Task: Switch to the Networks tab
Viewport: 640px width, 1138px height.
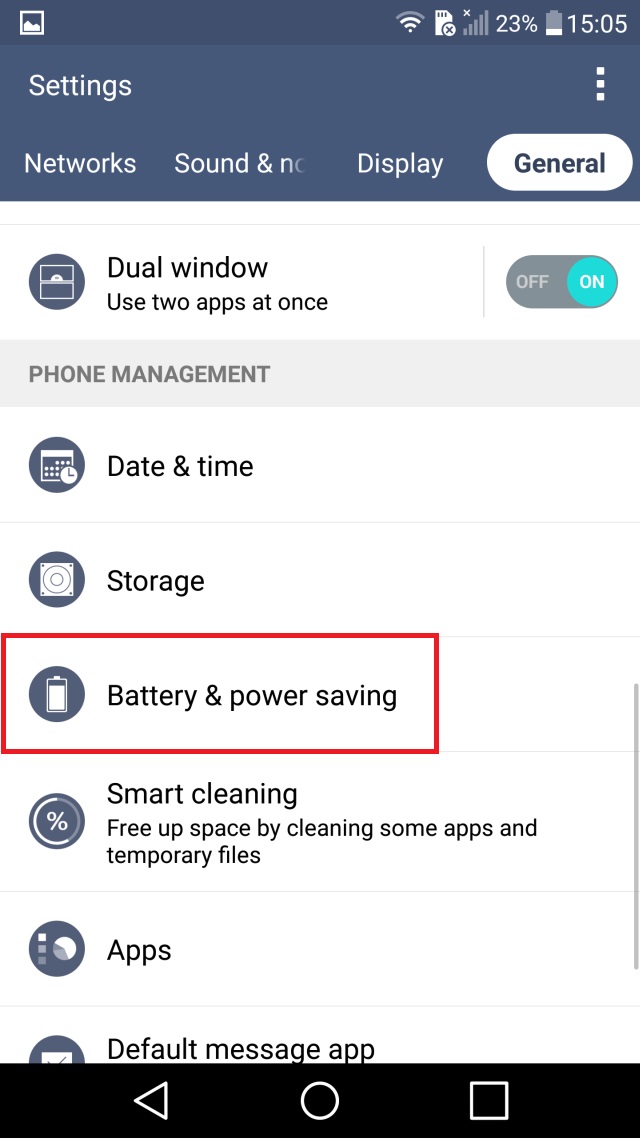Action: coord(80,163)
